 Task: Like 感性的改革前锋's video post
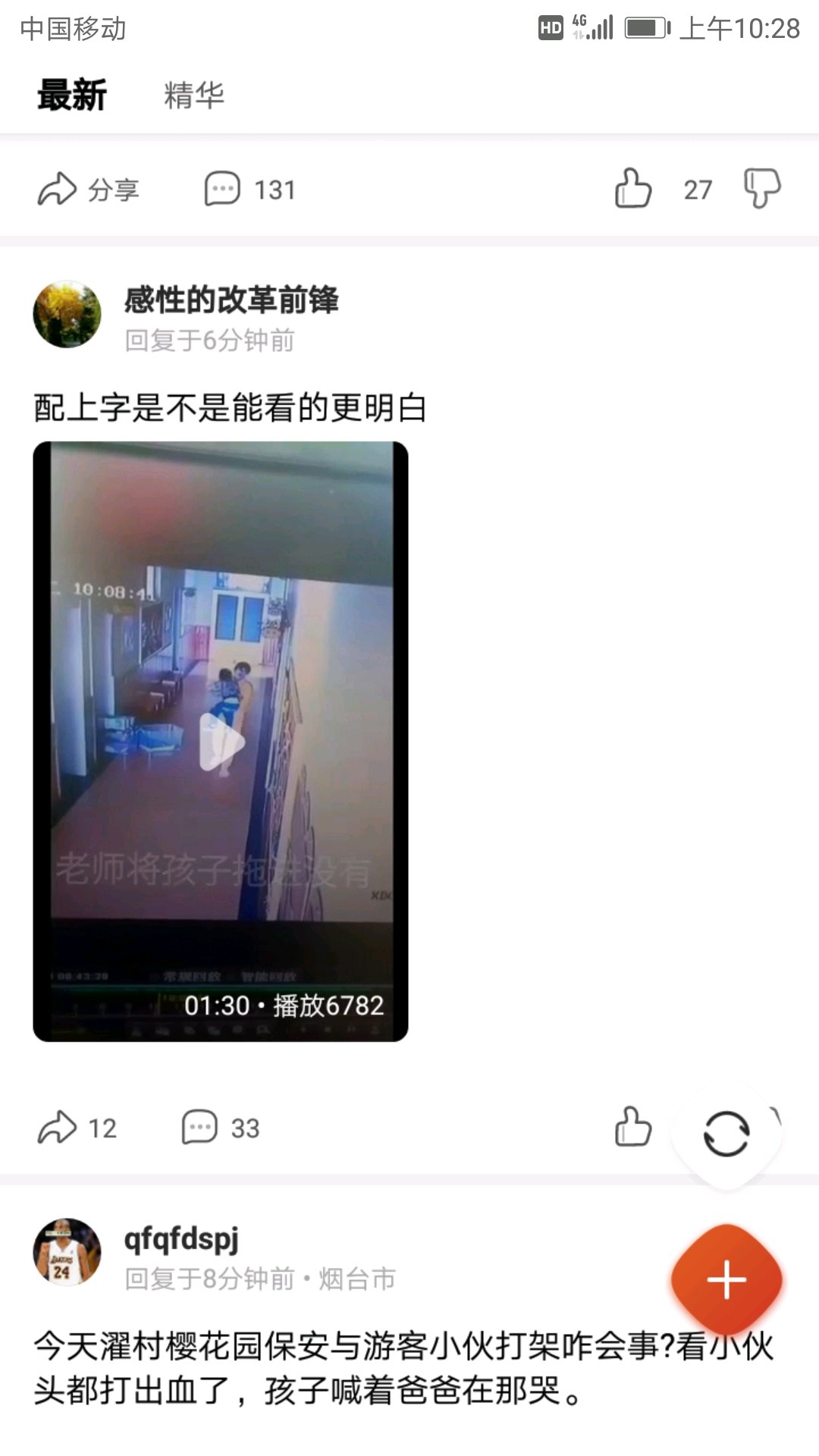[633, 1126]
